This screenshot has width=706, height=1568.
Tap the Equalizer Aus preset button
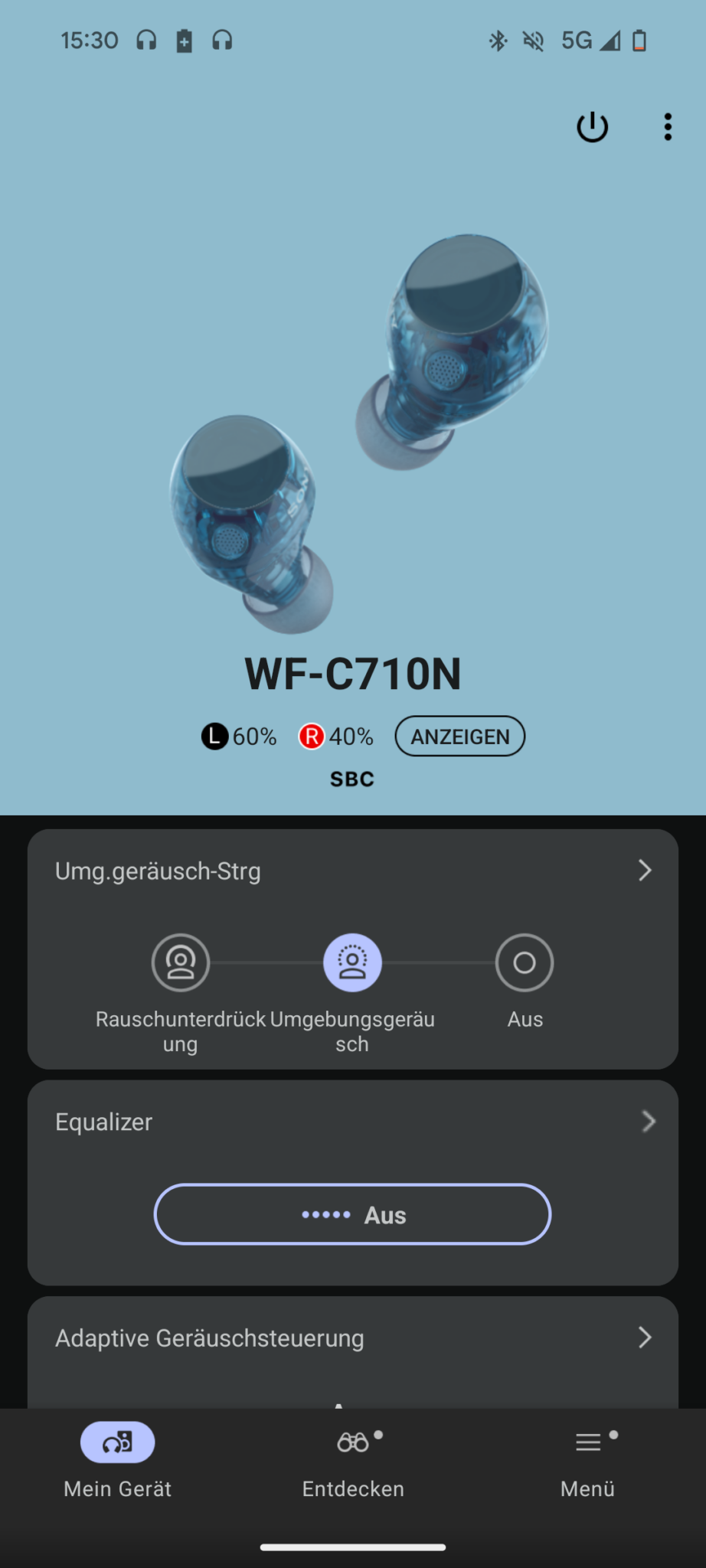(x=352, y=1214)
